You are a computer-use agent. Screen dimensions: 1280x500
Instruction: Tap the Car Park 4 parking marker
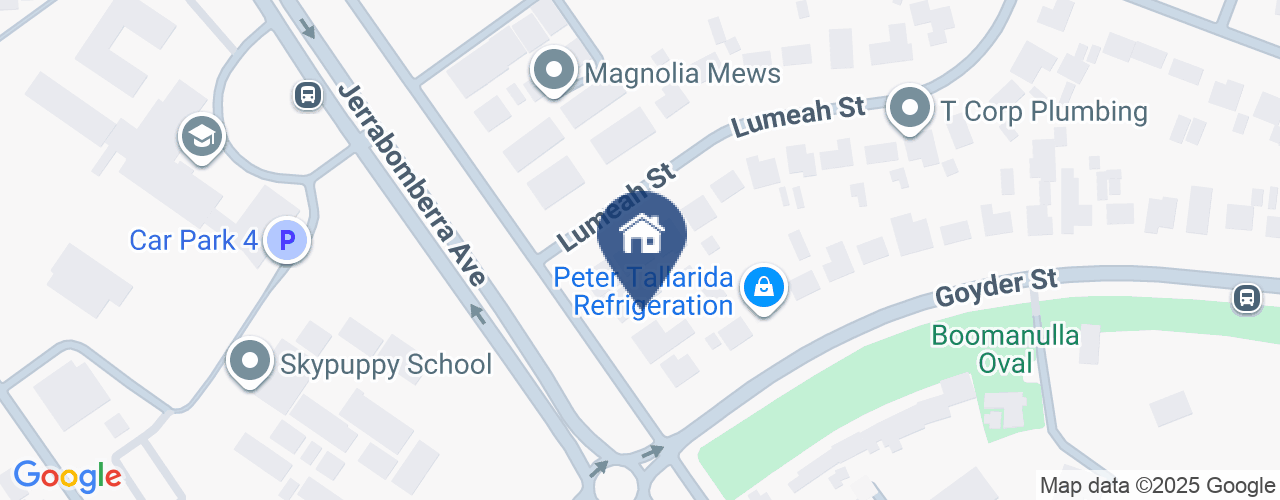(287, 241)
